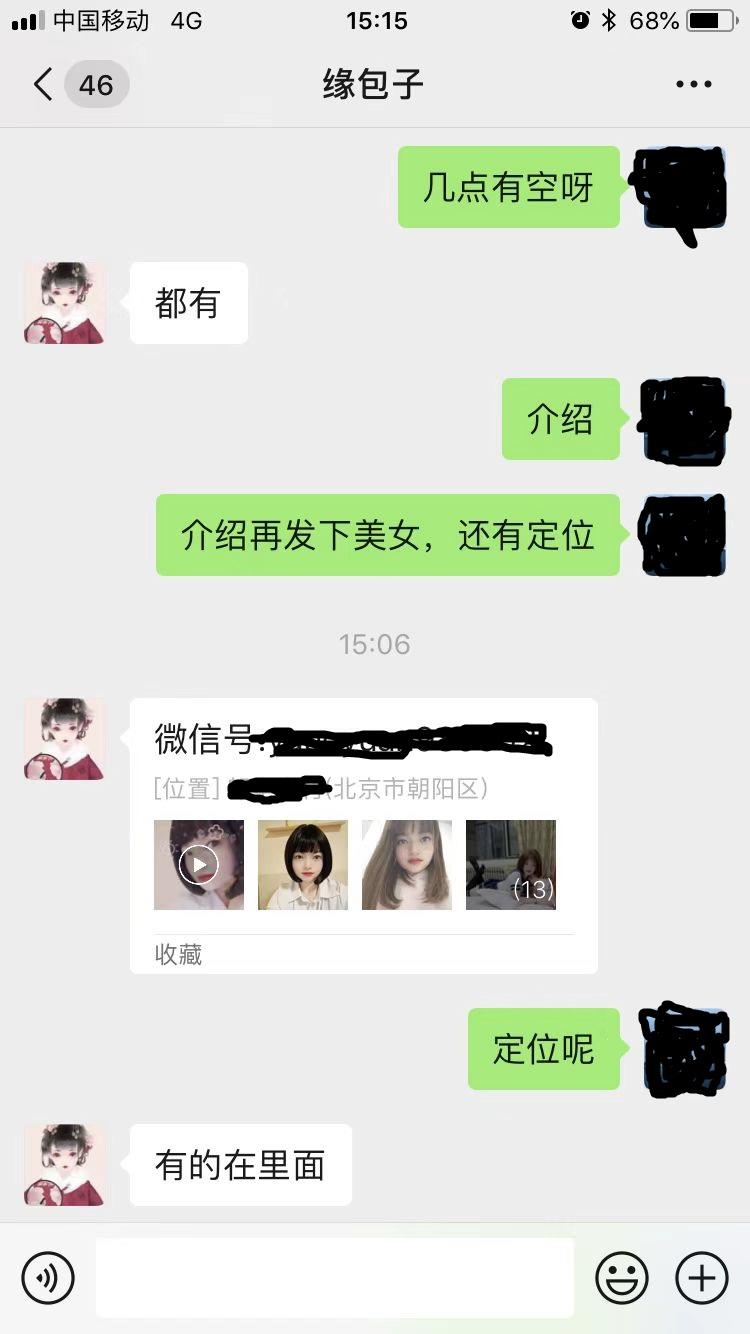Open the emoji picker
The width and height of the screenshot is (750, 1334).
pos(622,1277)
